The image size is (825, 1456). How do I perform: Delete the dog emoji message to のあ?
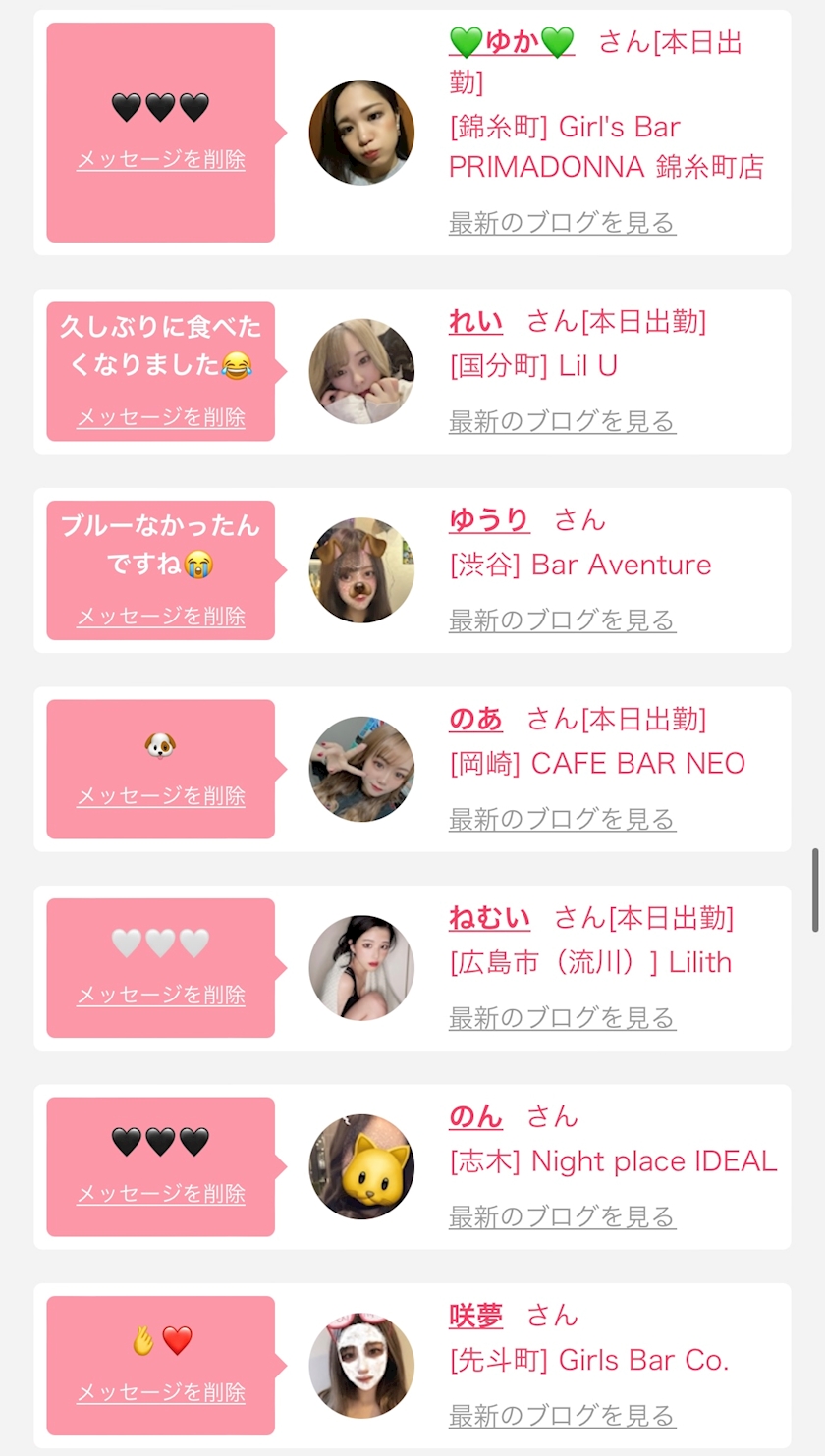point(161,795)
